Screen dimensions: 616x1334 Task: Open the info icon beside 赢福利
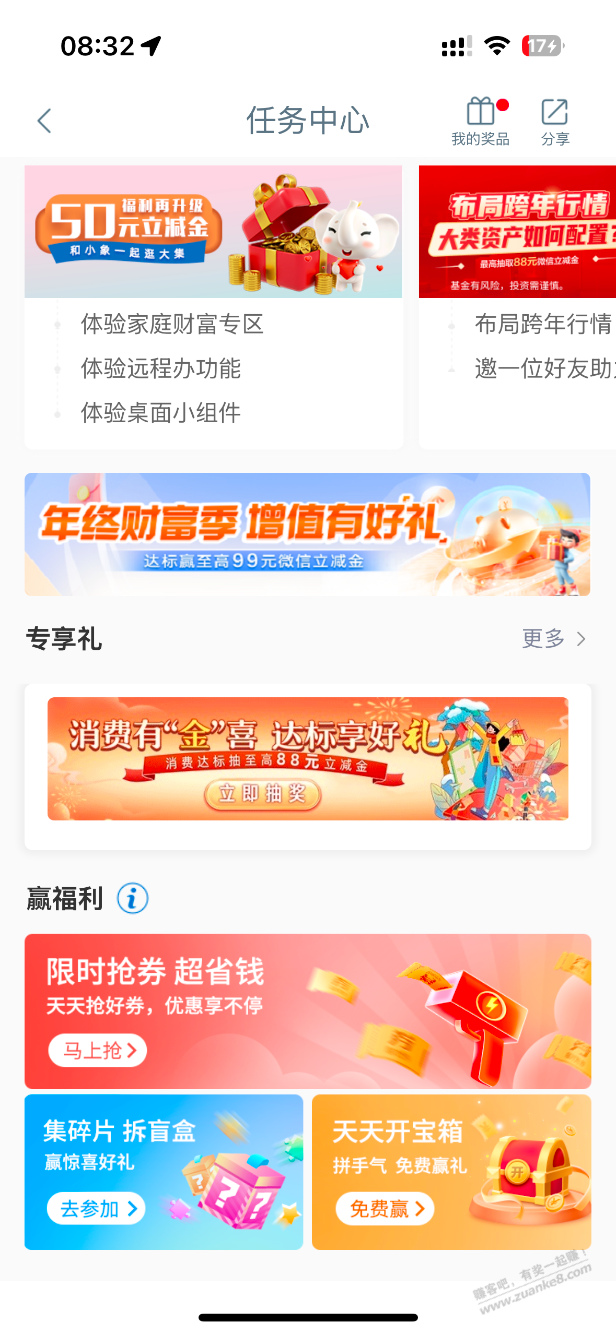coord(132,898)
